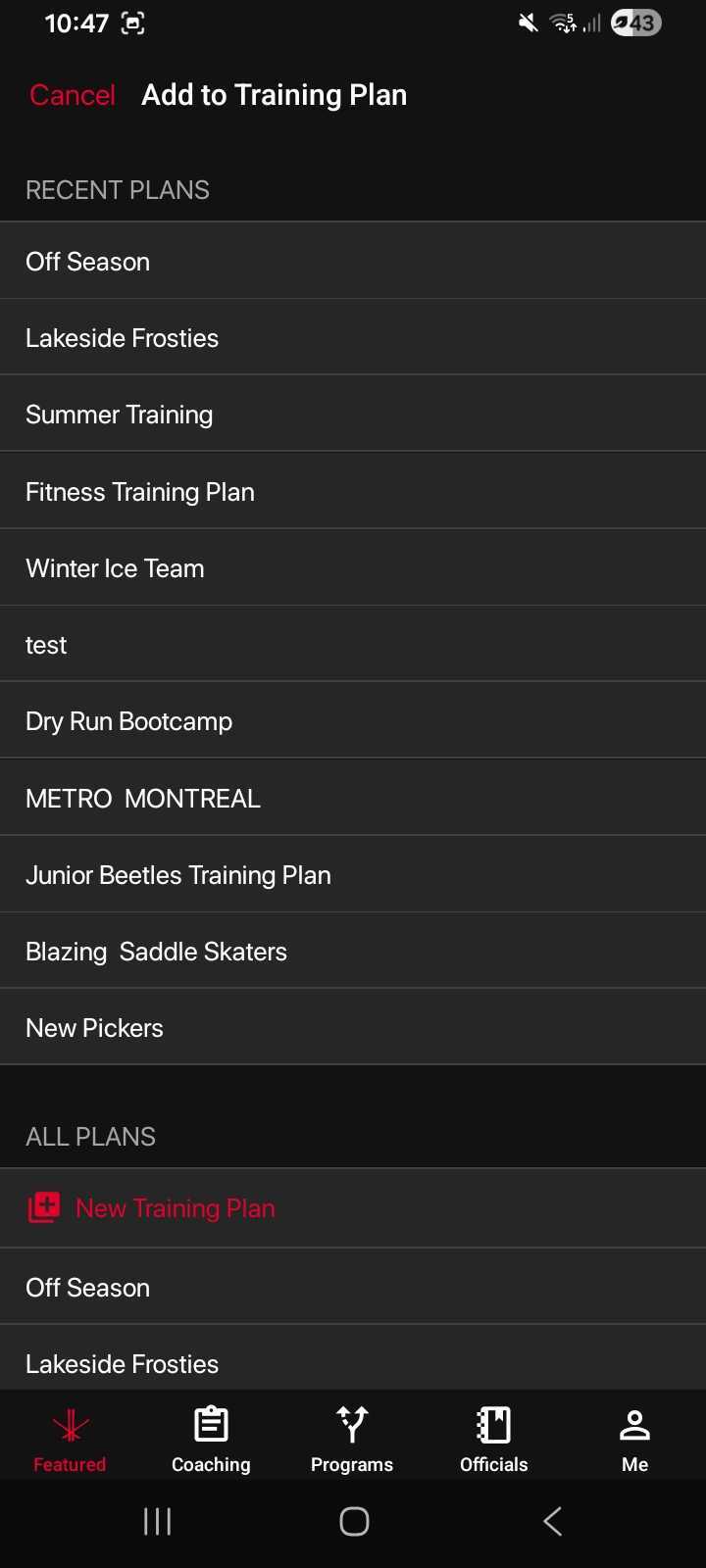Tap the screen capture icon in status bar
Screen dimensions: 706x1568
[132, 23]
